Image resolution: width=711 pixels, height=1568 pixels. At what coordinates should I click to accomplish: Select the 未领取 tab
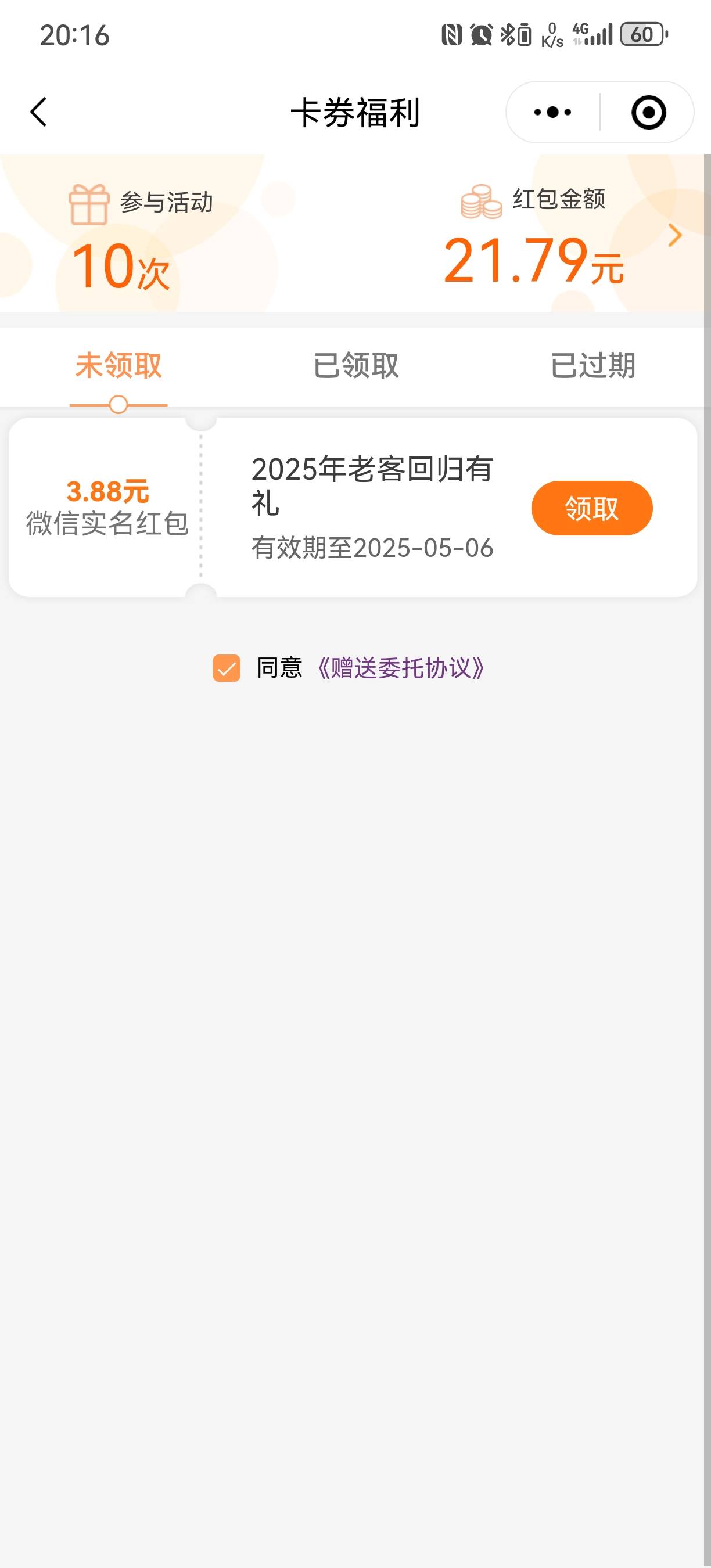[119, 365]
